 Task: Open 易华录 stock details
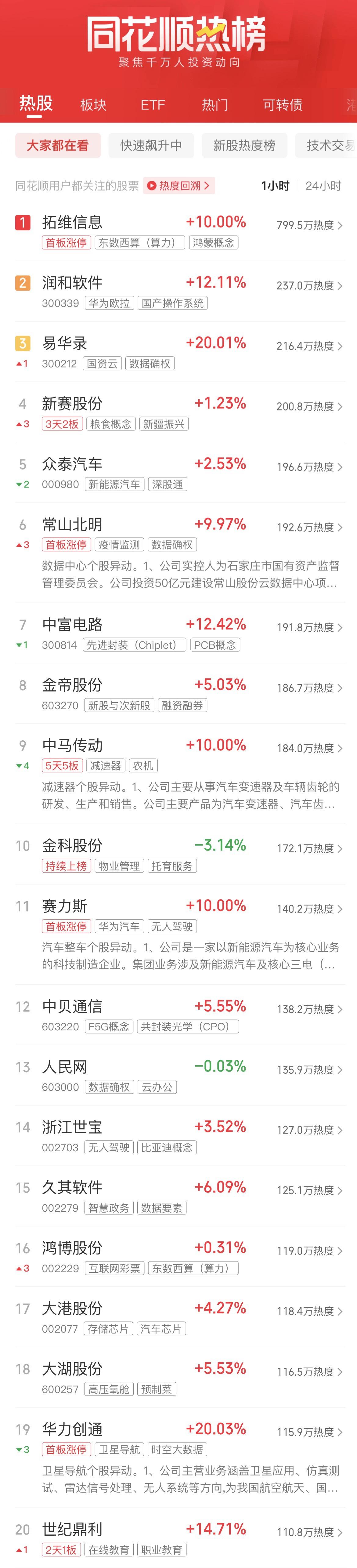coord(64,343)
